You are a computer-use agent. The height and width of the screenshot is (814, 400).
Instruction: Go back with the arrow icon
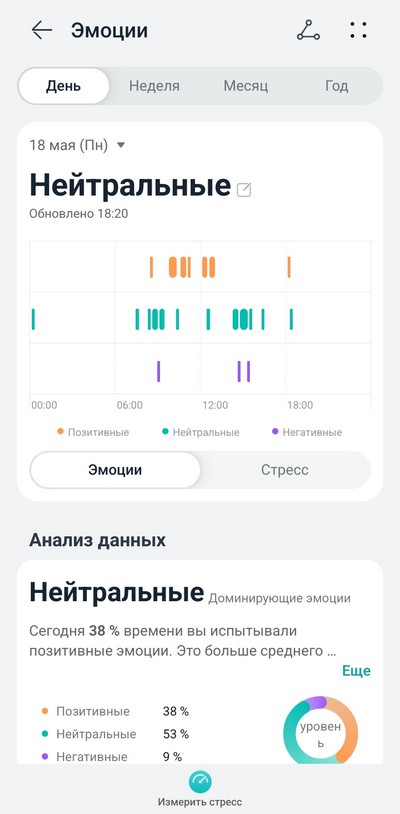42,31
